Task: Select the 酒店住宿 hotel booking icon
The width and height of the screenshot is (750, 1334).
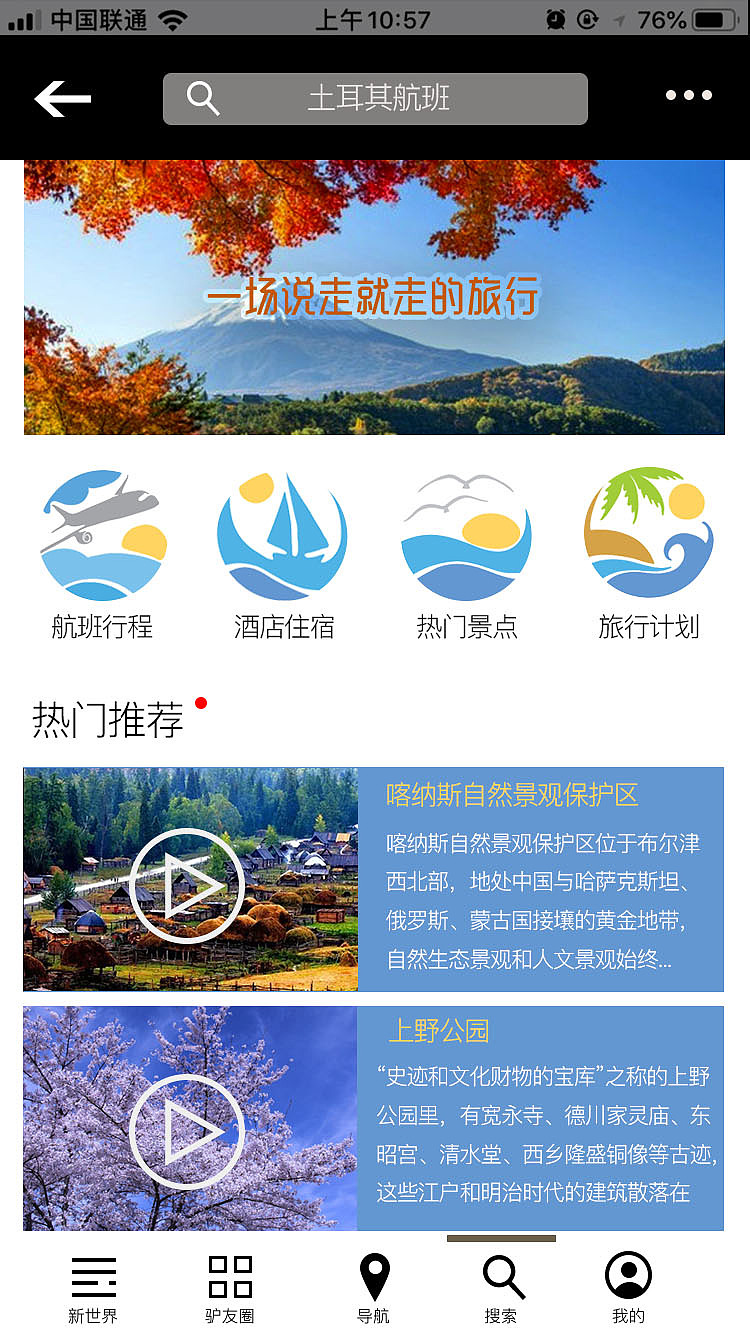Action: pyautogui.click(x=283, y=535)
